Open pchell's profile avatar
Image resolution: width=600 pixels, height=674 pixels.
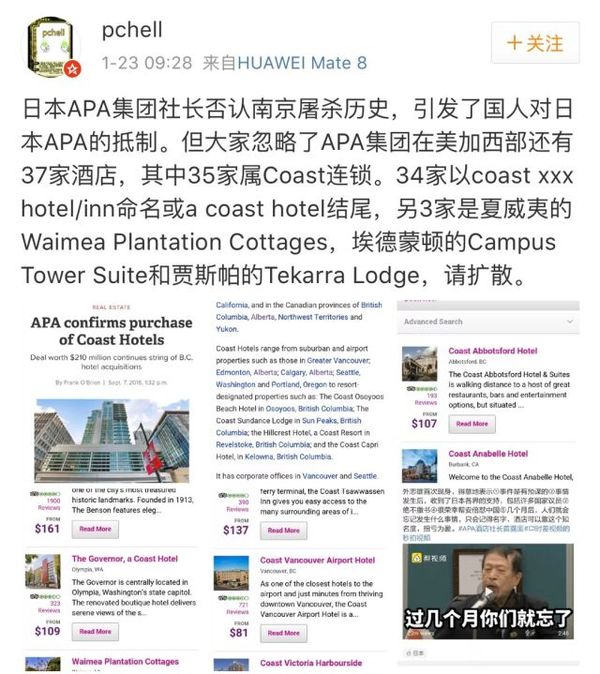pos(51,46)
